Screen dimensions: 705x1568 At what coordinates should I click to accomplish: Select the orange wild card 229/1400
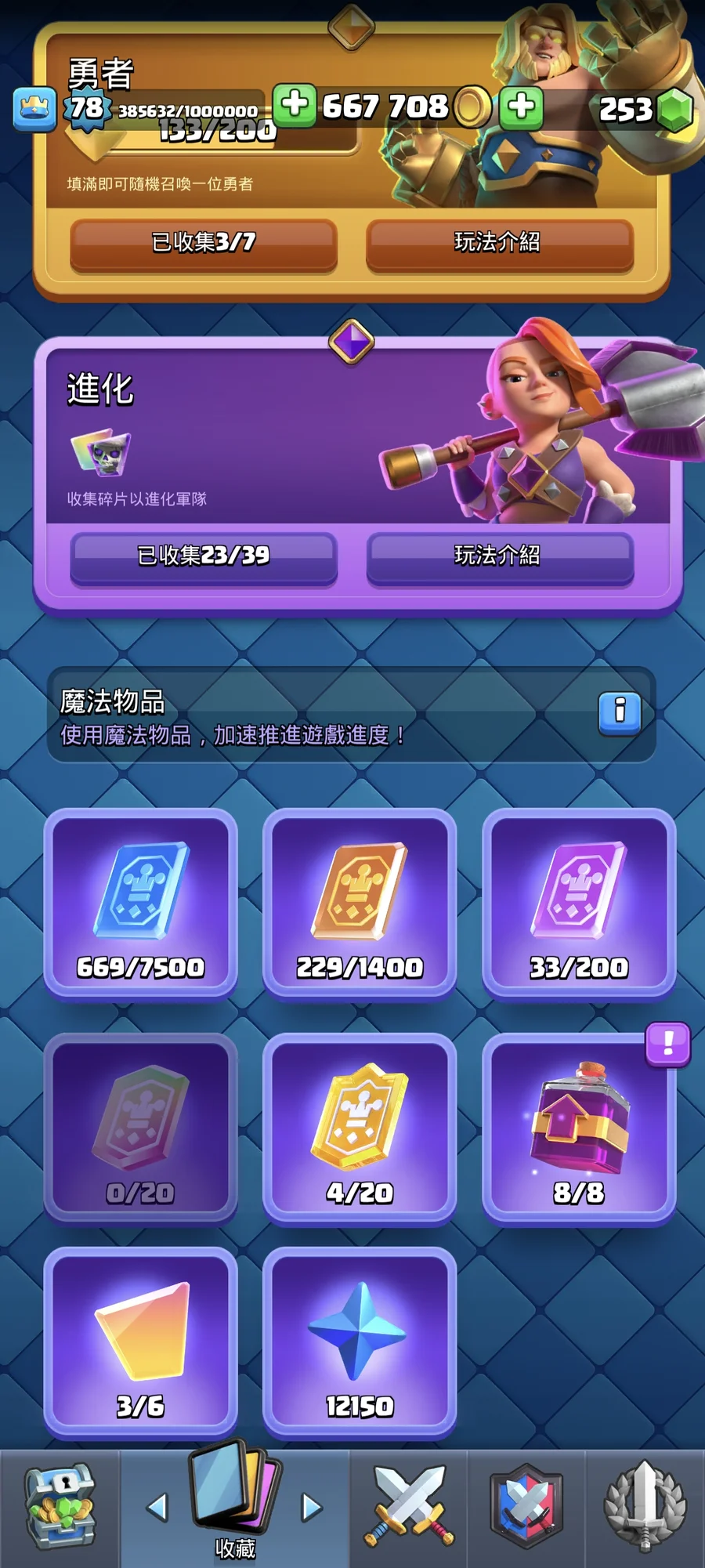[x=360, y=904]
